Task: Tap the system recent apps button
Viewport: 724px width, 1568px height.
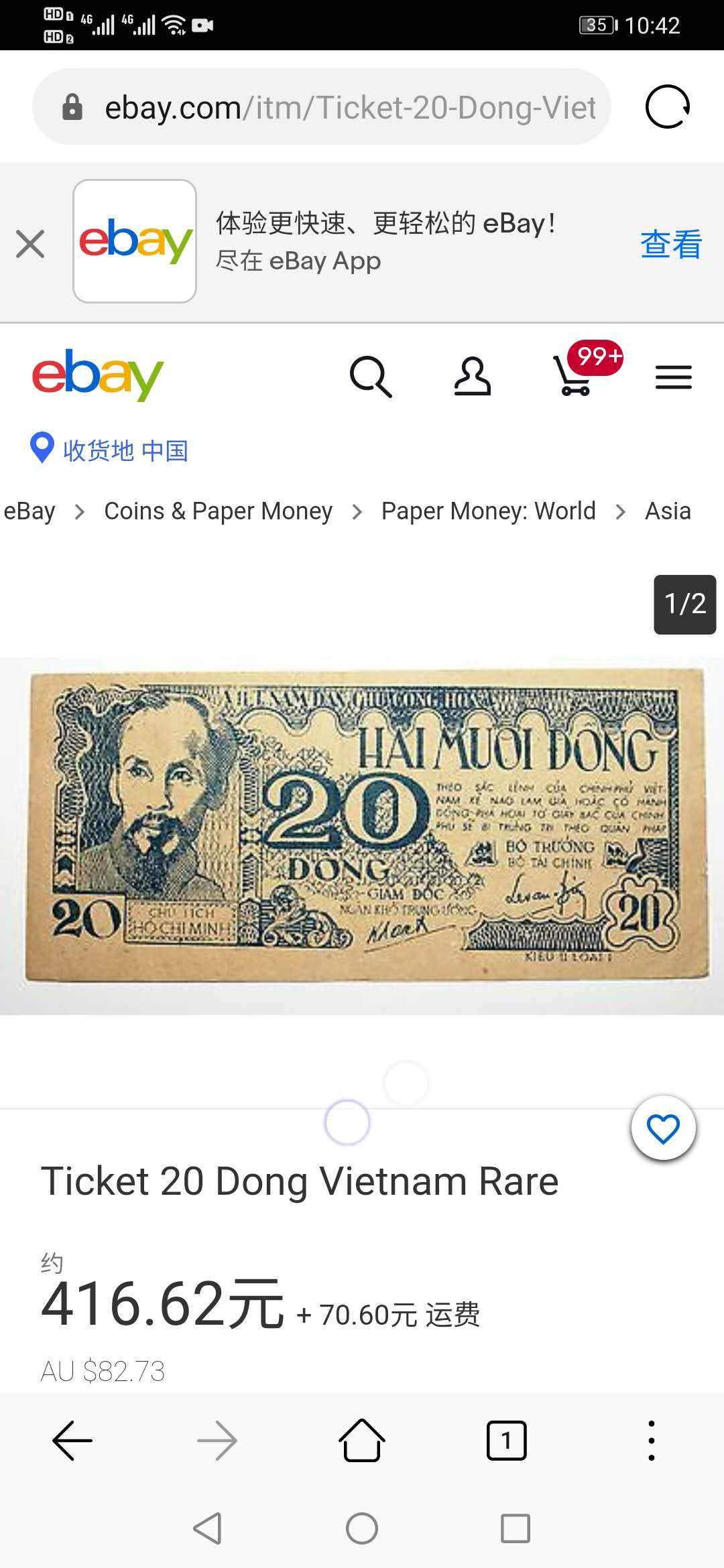Action: click(x=515, y=1528)
